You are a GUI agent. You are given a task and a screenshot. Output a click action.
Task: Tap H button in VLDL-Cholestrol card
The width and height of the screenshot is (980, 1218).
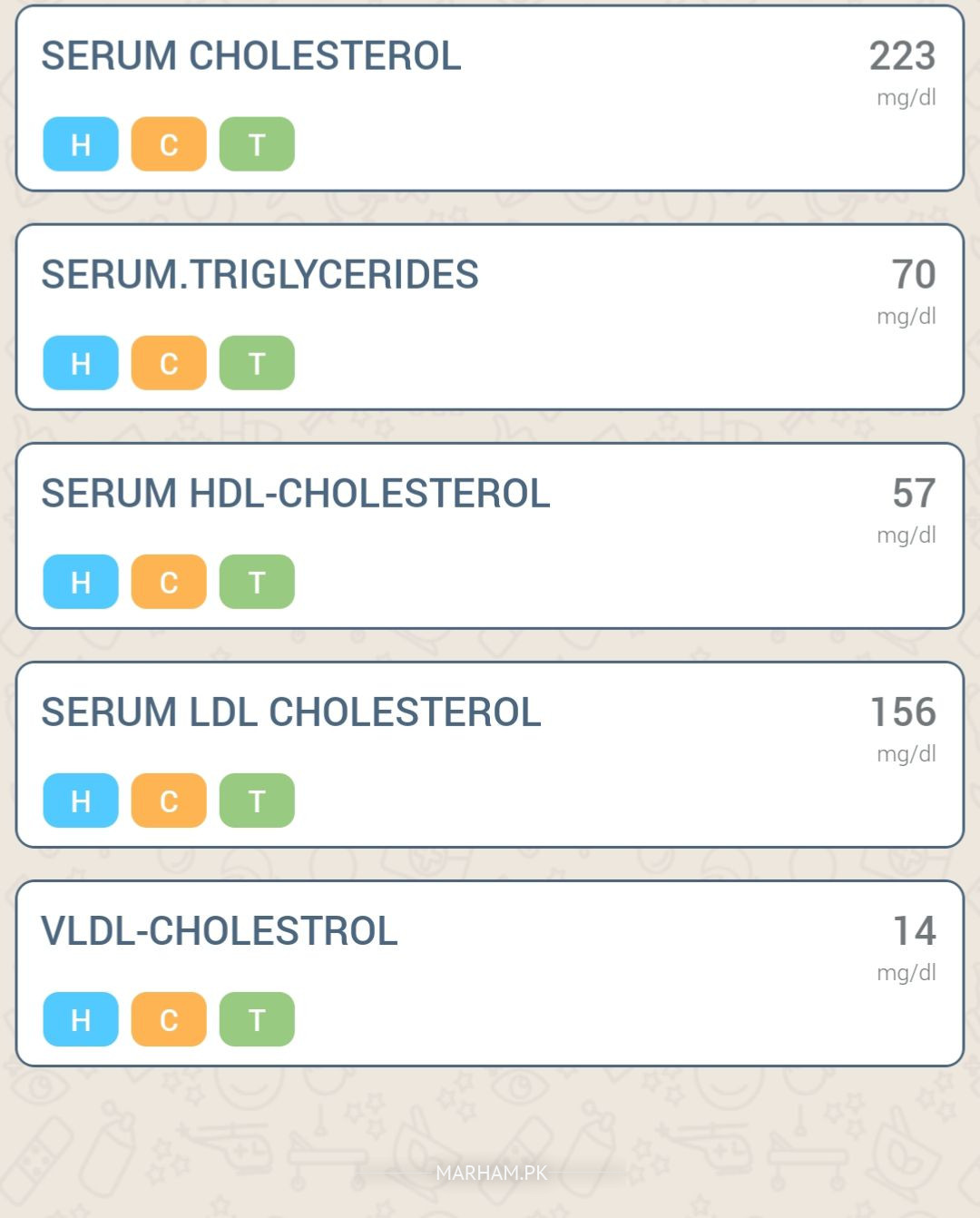click(x=81, y=1019)
